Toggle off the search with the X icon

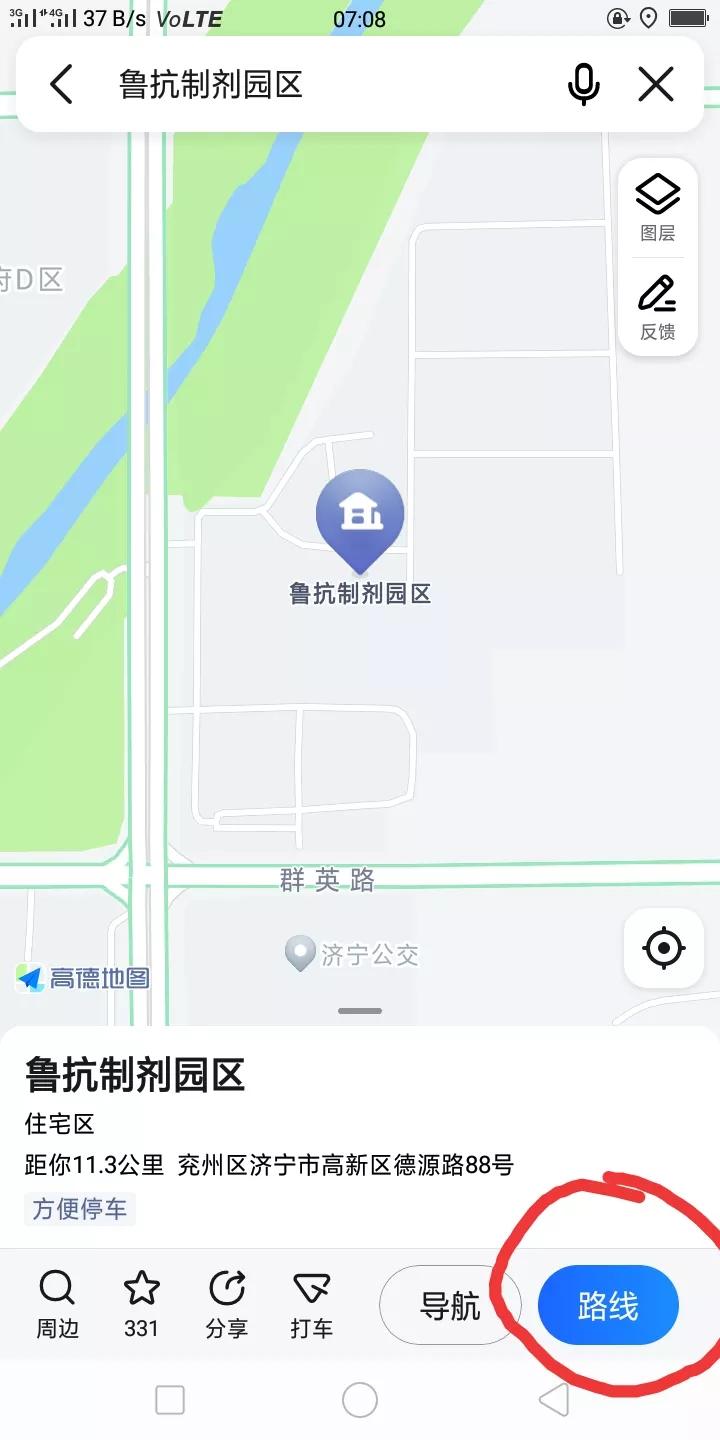coord(655,85)
